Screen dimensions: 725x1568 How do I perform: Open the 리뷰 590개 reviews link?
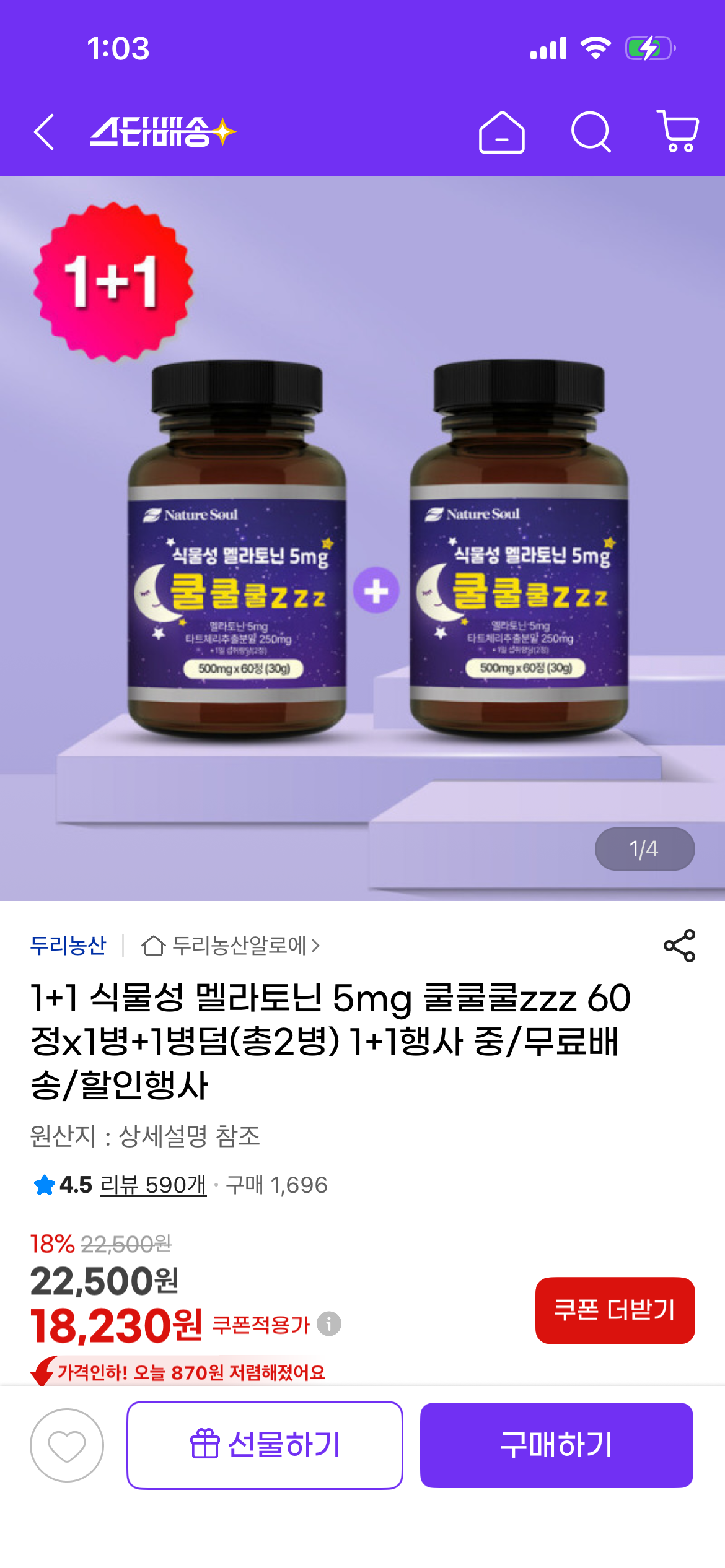[153, 1185]
